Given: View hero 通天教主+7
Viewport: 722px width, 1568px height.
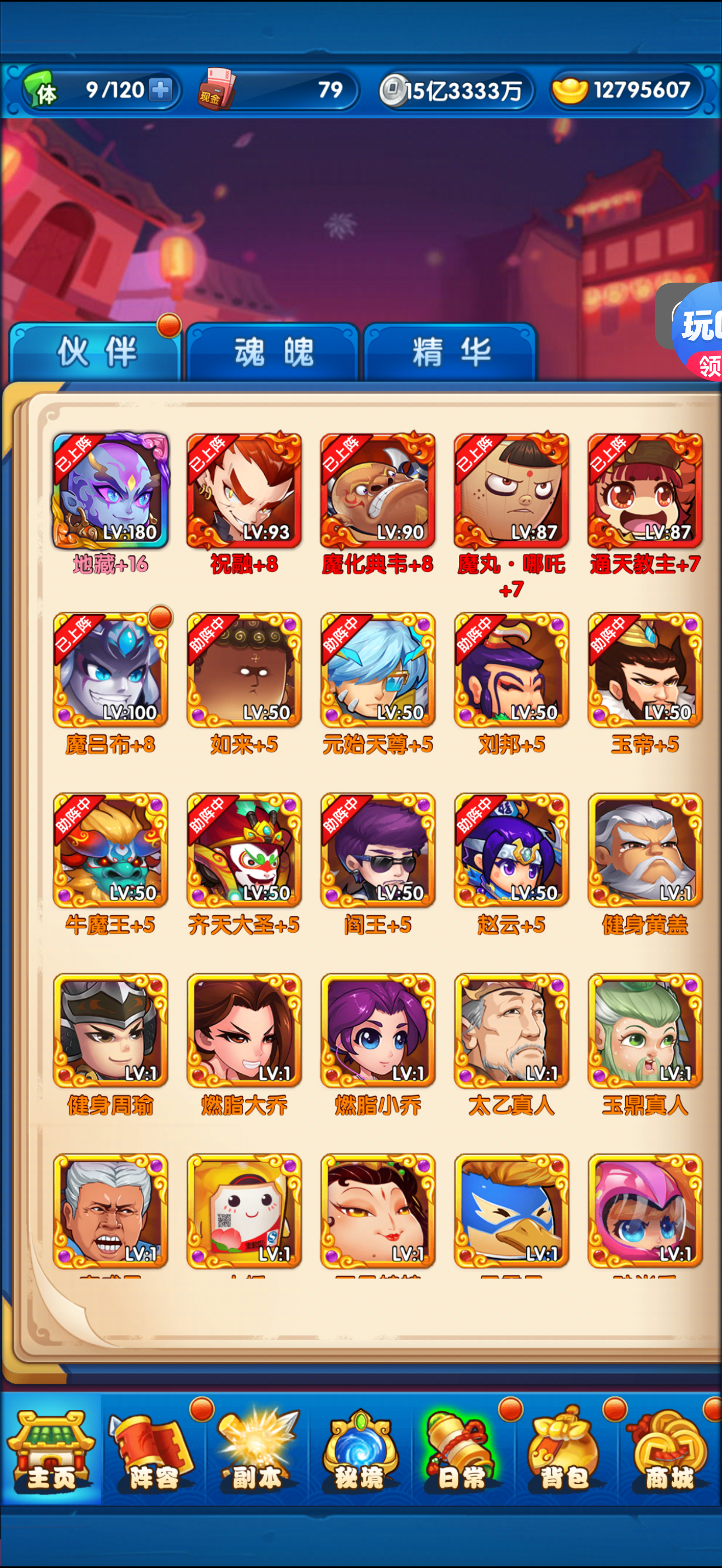Looking at the screenshot, I should tap(645, 490).
